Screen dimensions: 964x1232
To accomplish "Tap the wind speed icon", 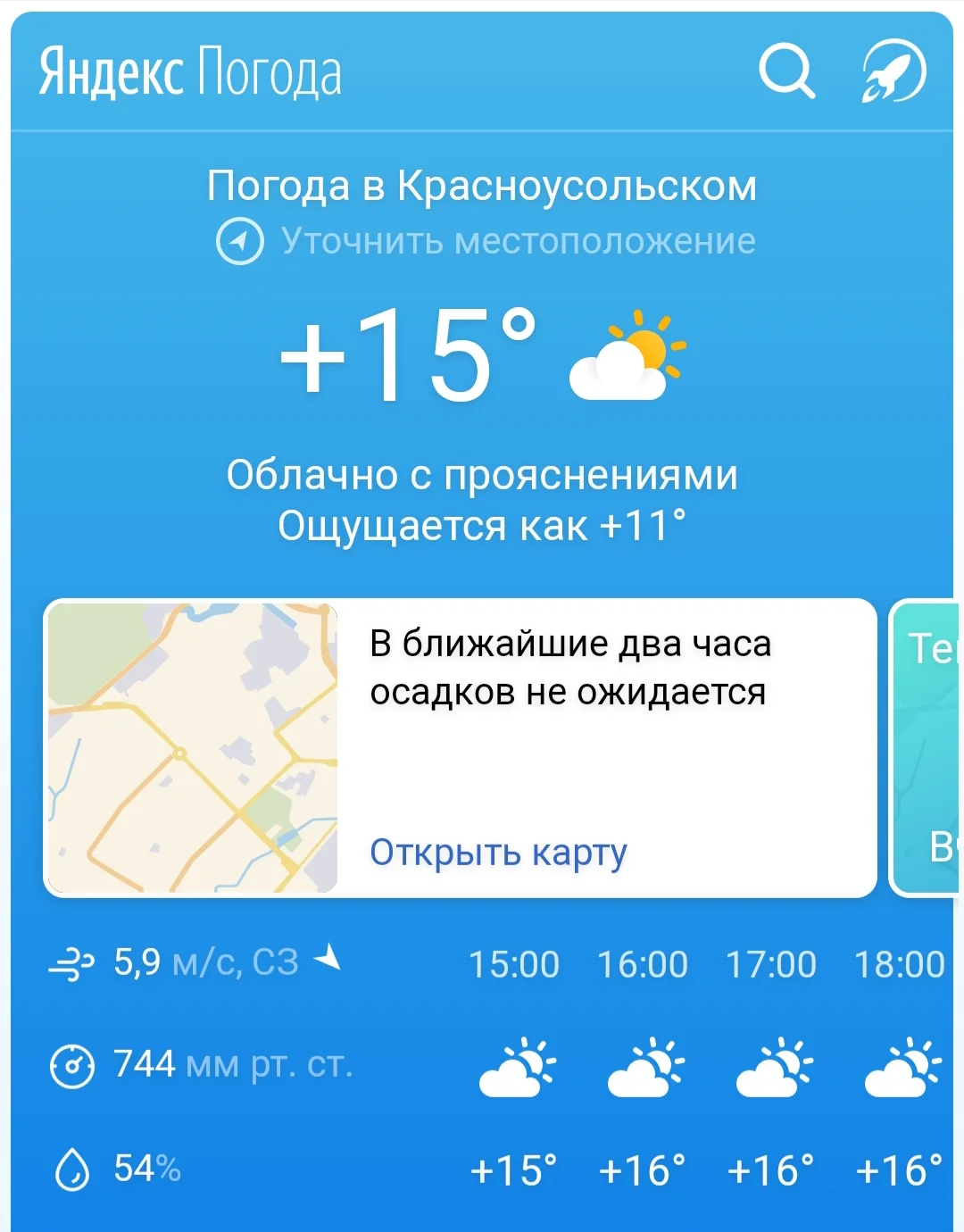I will point(73,963).
